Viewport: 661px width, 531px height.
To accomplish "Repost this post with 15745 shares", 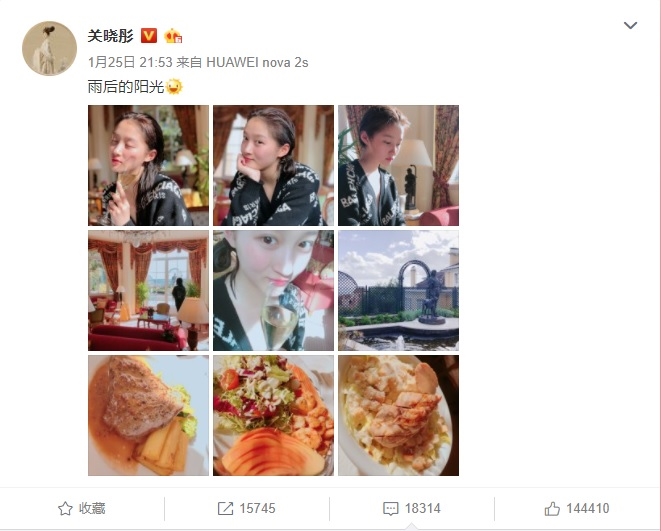I will [247, 508].
